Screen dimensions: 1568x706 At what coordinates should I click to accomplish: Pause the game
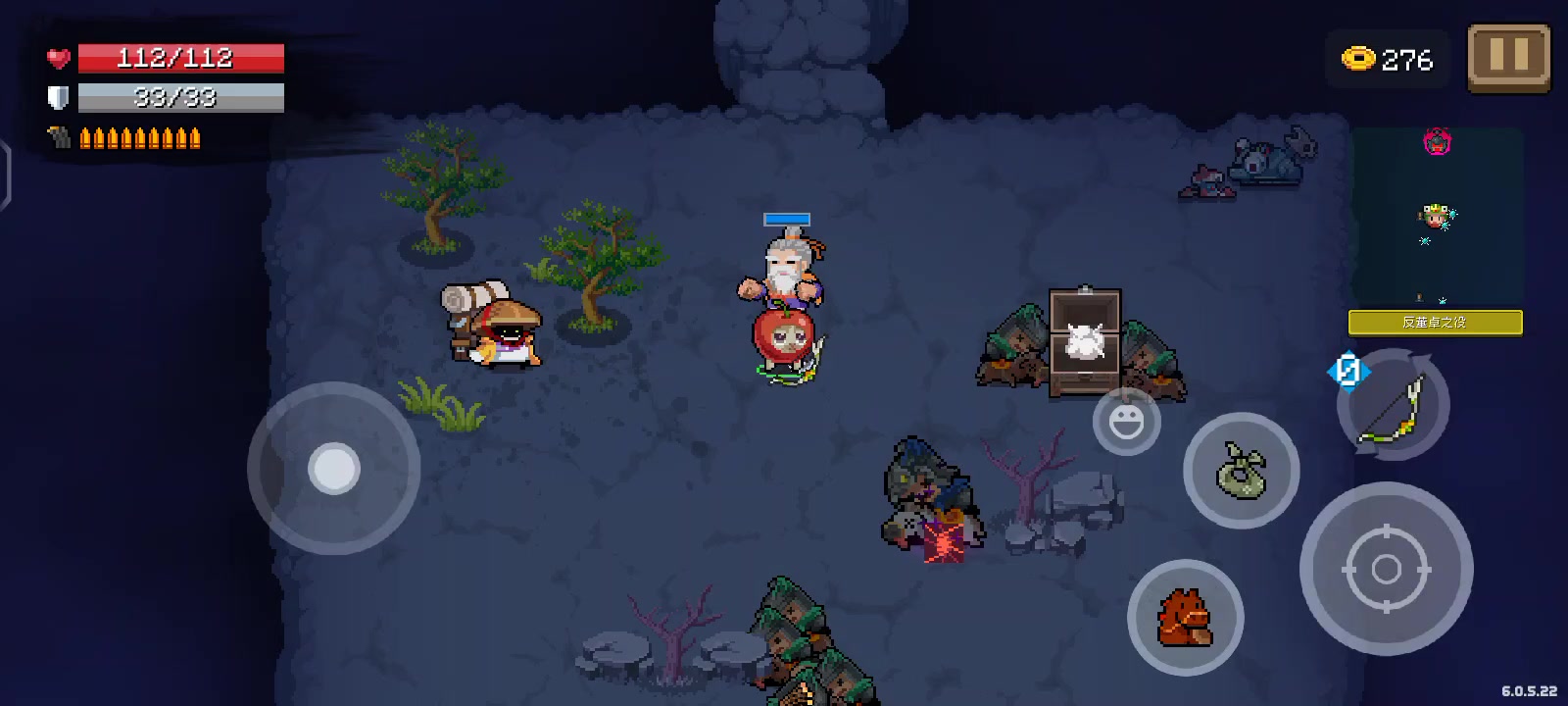coord(1508,58)
